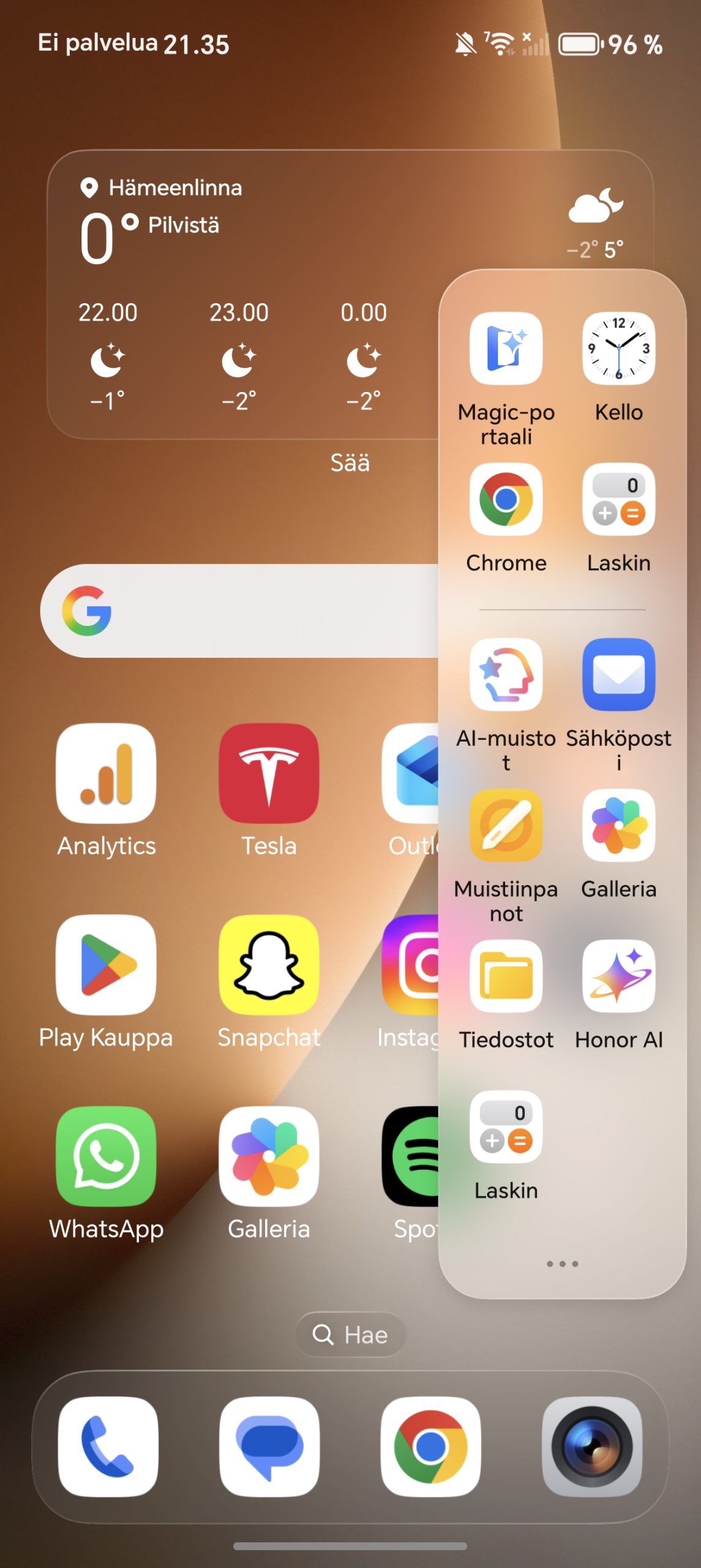Image resolution: width=701 pixels, height=1568 pixels.
Task: Open the Sähköposti email app
Action: (x=618, y=675)
